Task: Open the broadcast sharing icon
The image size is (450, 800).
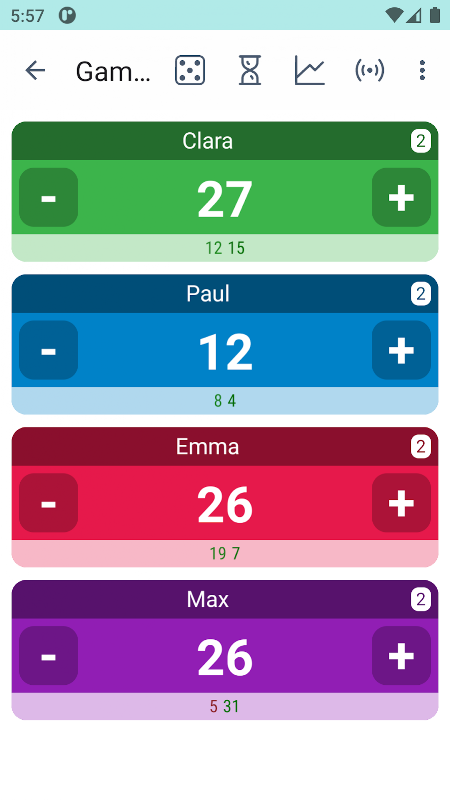Action: (x=369, y=70)
